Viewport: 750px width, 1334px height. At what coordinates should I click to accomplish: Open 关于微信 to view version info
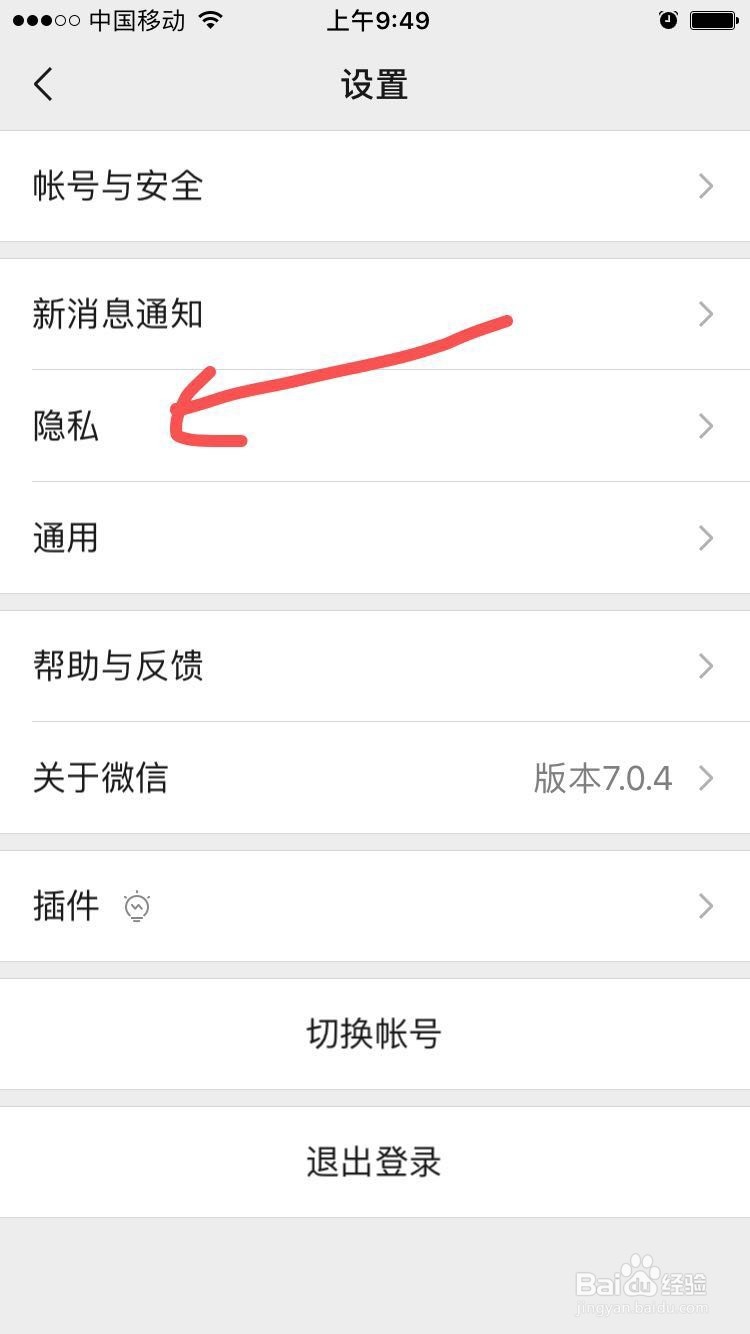click(x=100, y=779)
